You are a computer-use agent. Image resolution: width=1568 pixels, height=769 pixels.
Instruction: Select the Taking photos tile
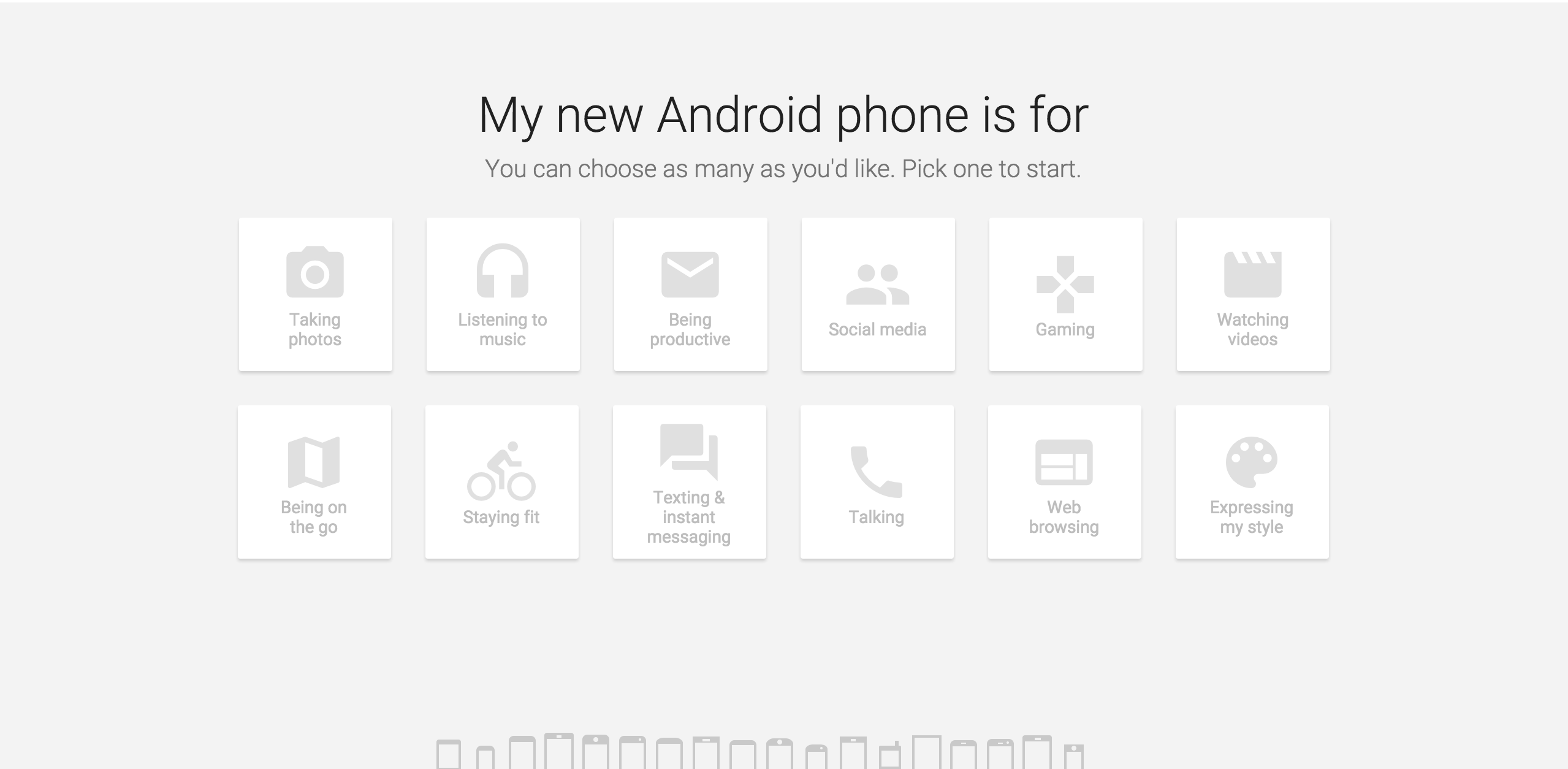(315, 294)
